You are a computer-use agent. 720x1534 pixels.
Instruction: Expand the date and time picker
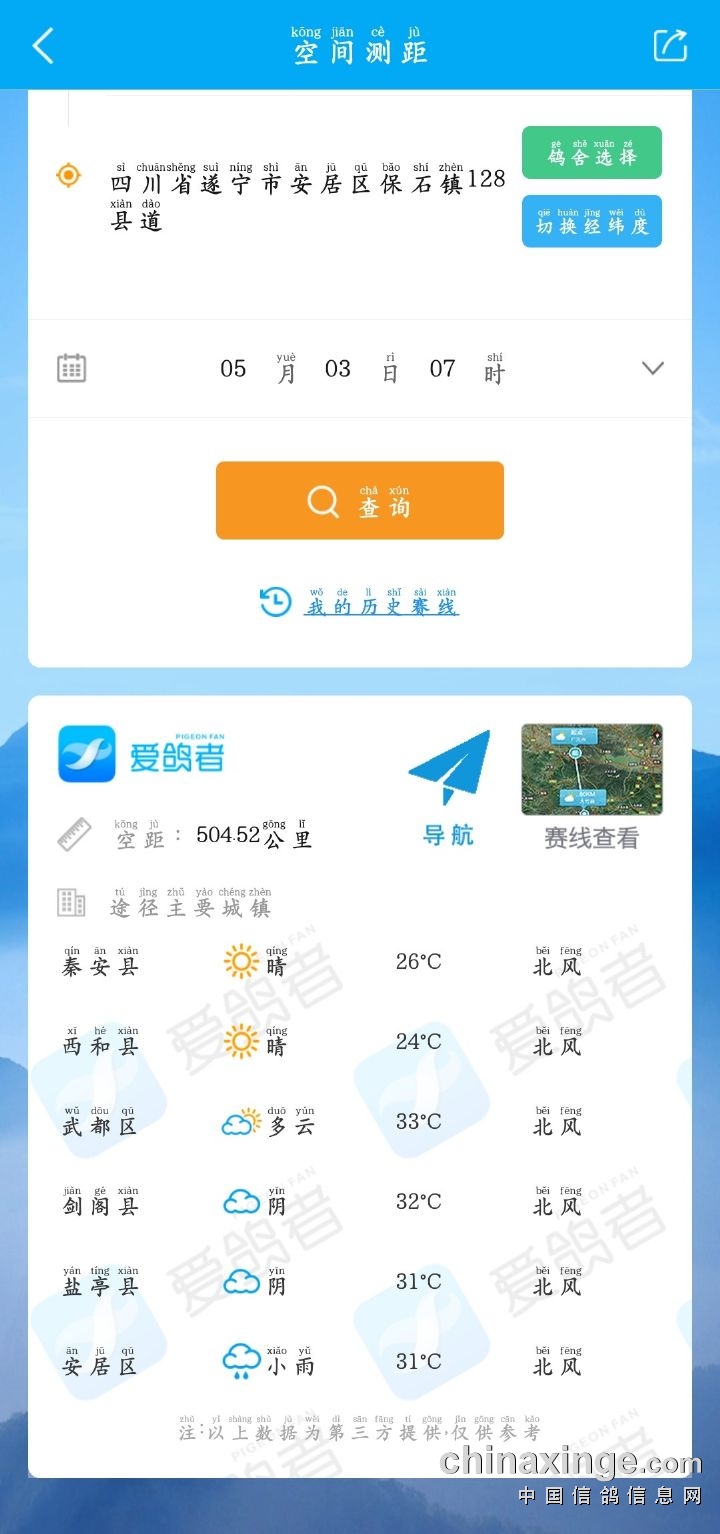[x=652, y=368]
